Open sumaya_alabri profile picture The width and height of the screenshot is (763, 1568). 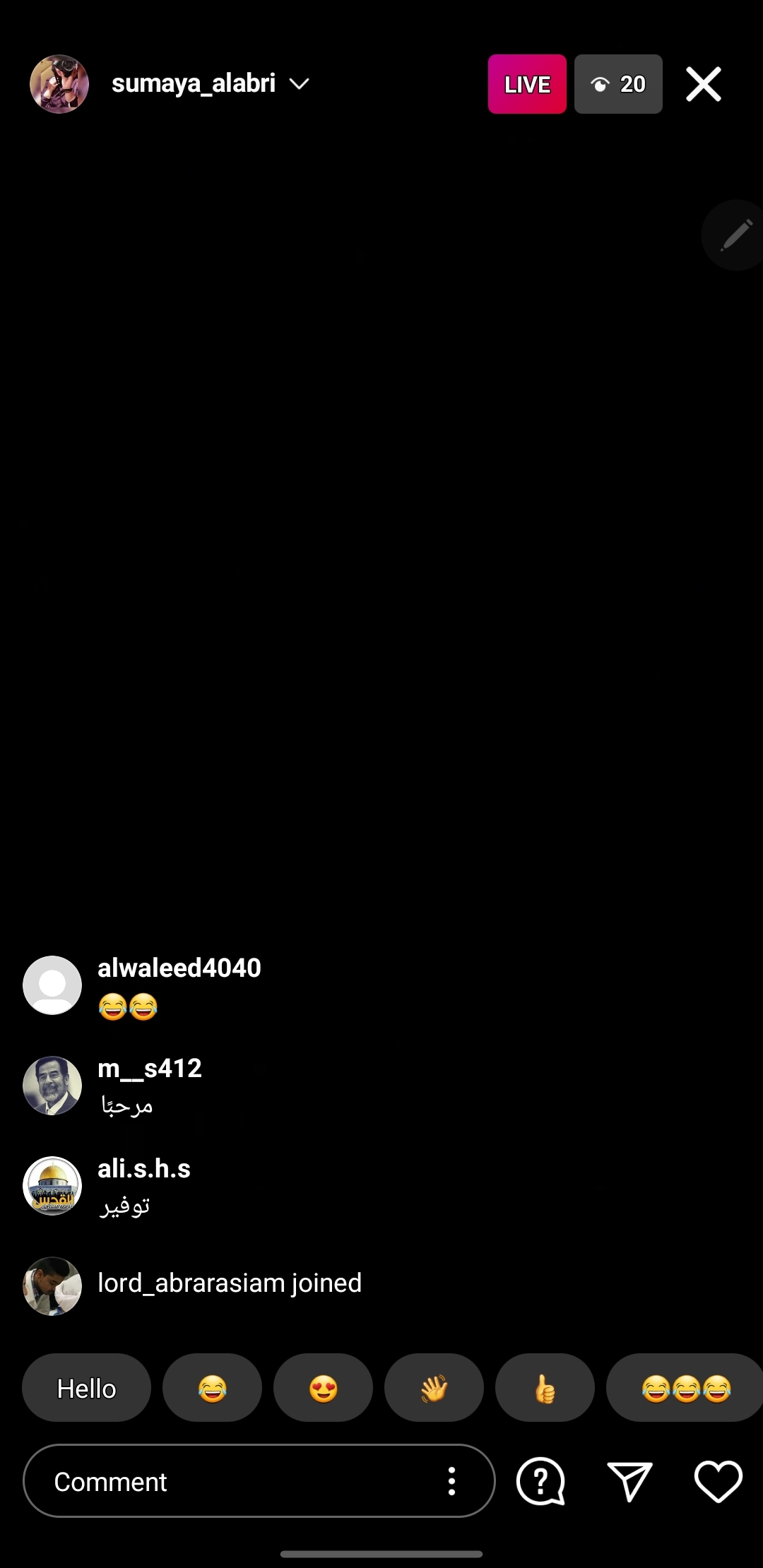coord(59,84)
